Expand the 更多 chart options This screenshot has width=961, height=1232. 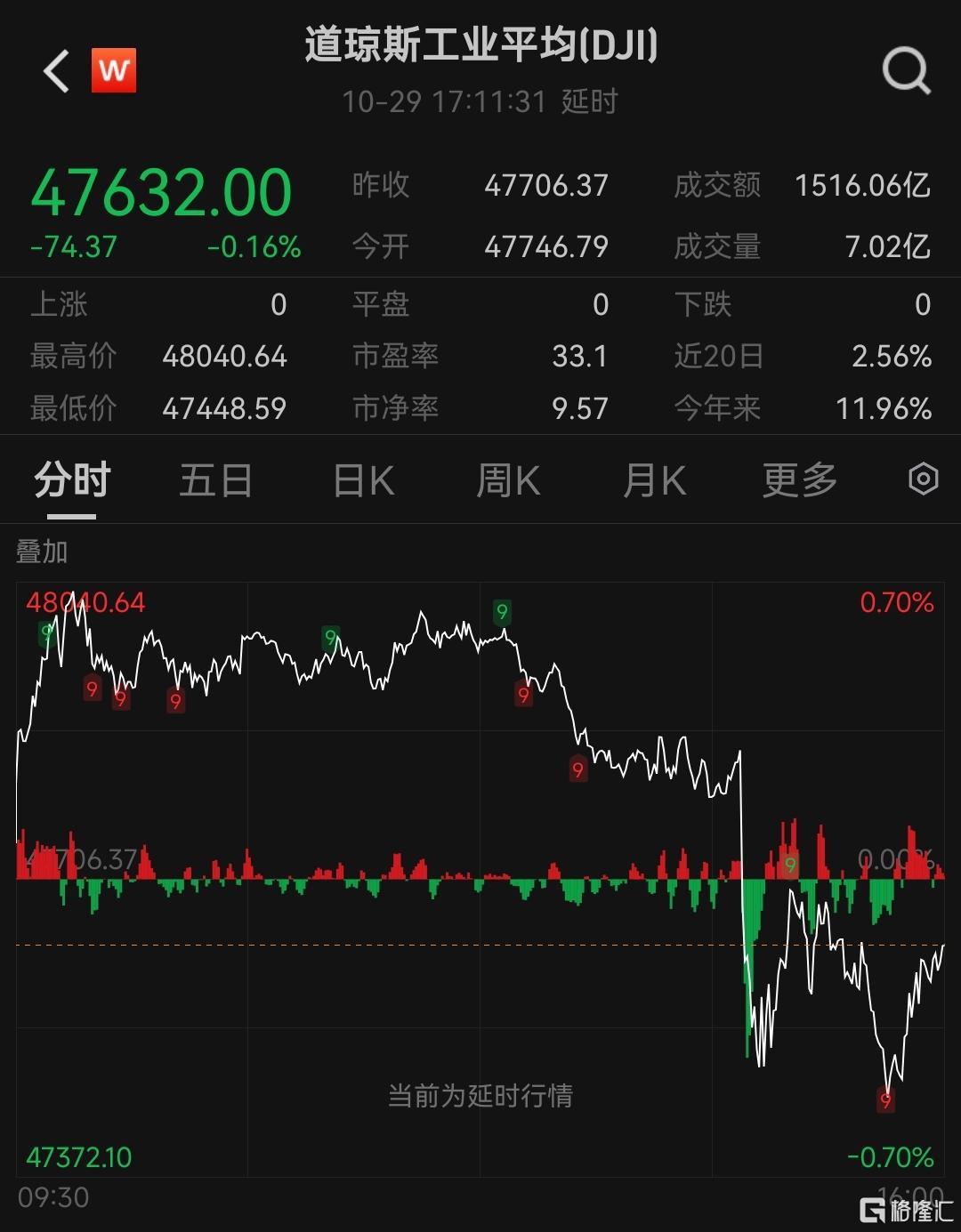coord(799,481)
